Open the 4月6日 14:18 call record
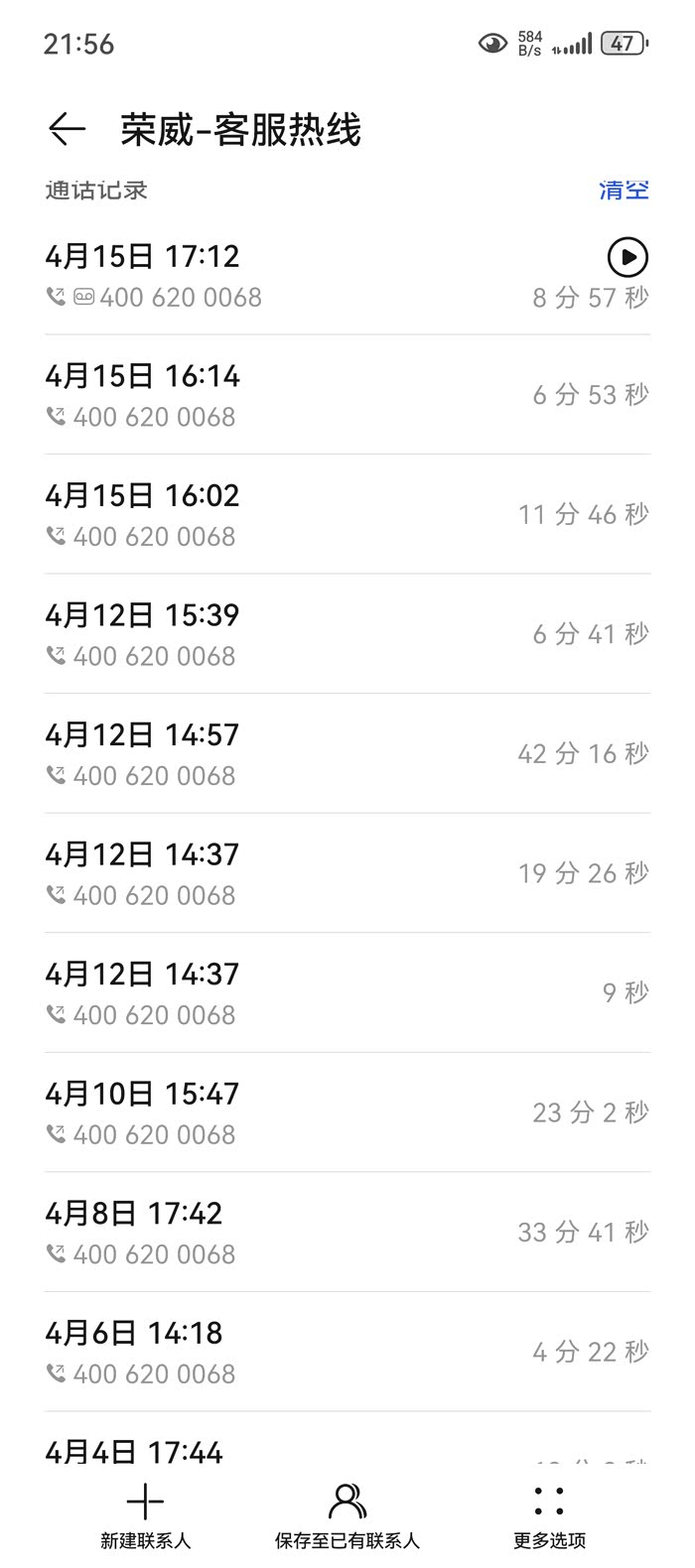This screenshot has height=1568, width=695. coord(347,1352)
